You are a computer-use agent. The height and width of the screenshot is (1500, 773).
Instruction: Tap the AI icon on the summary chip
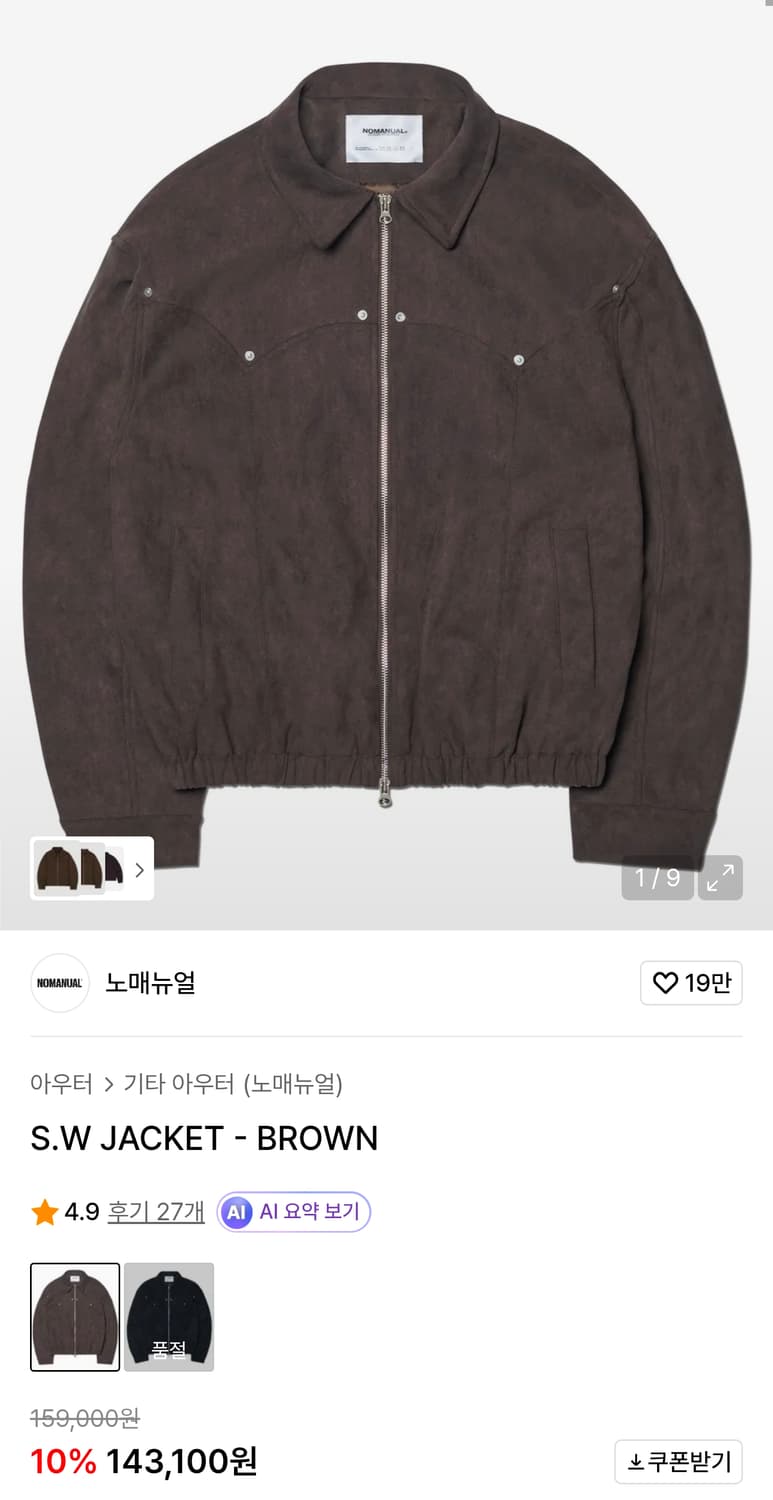click(x=236, y=1212)
